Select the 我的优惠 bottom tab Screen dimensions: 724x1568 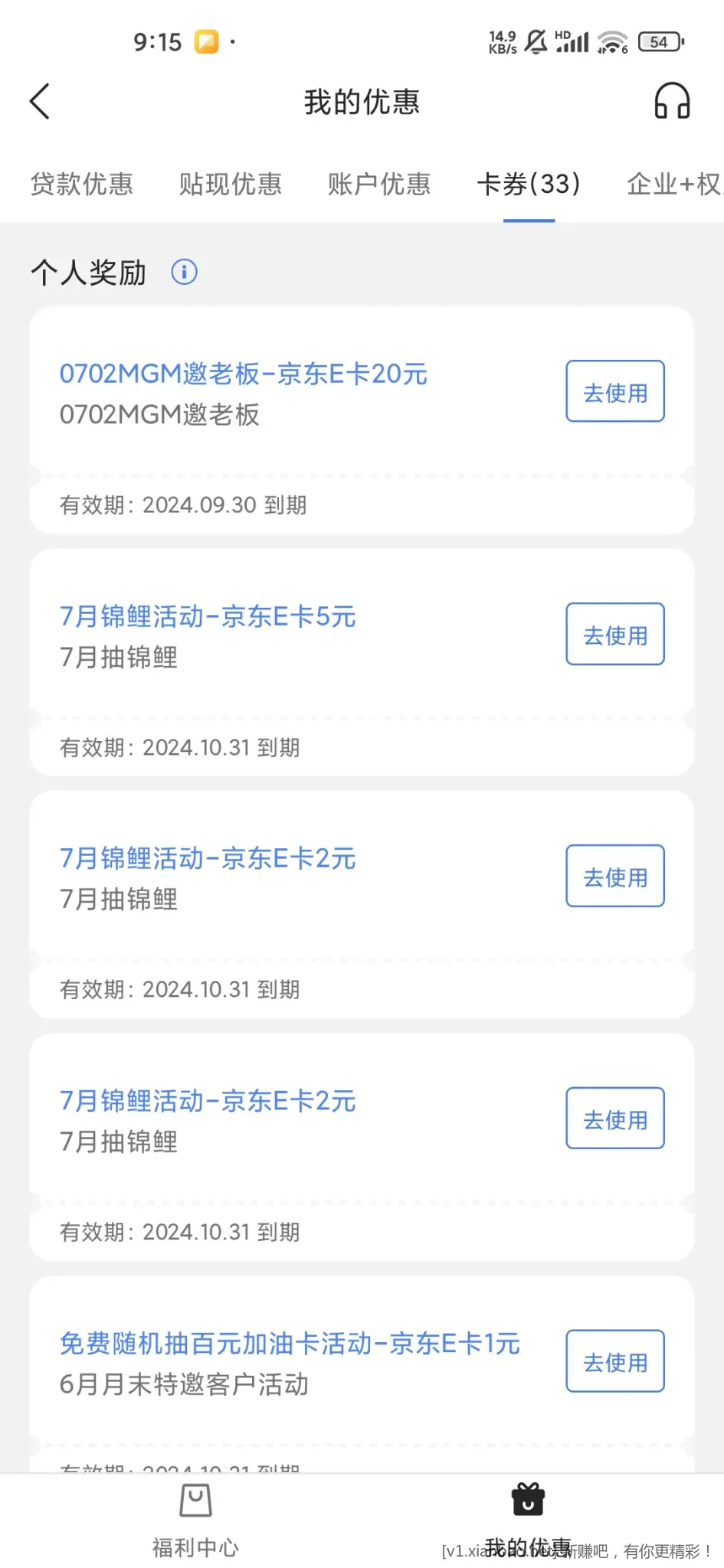[x=528, y=1521]
